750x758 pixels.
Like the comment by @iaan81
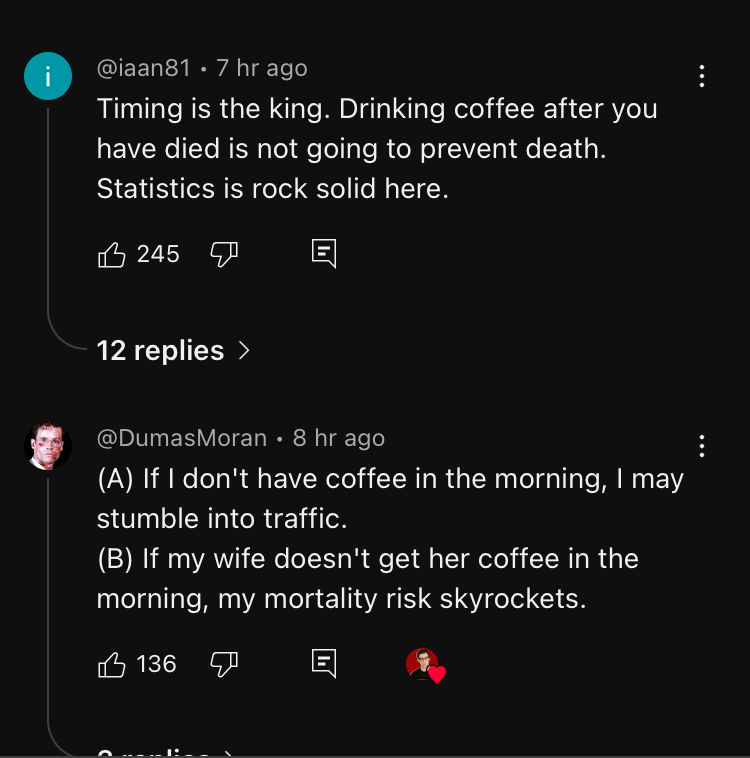coord(112,255)
